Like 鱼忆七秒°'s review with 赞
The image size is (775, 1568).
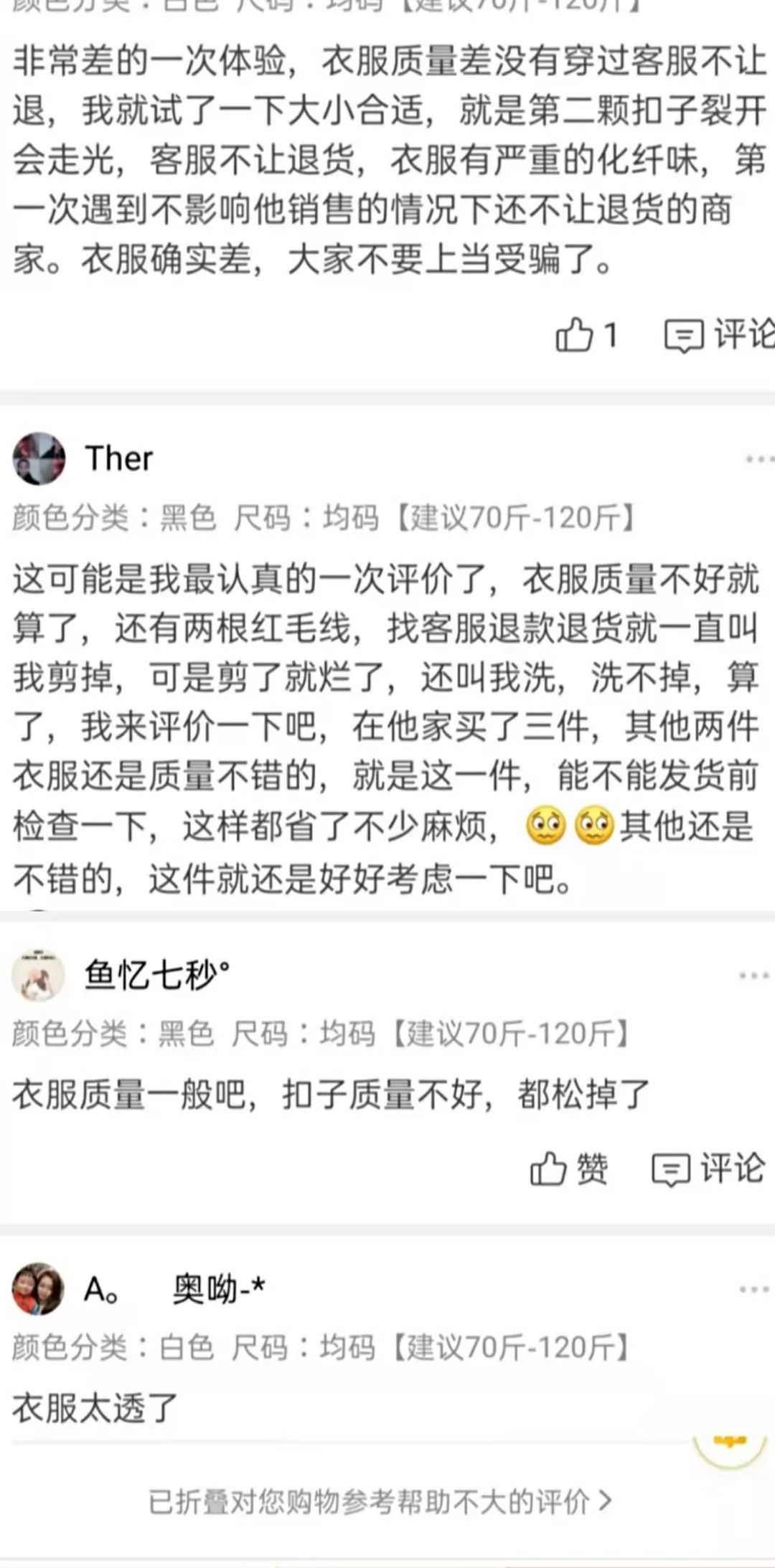click(568, 1169)
